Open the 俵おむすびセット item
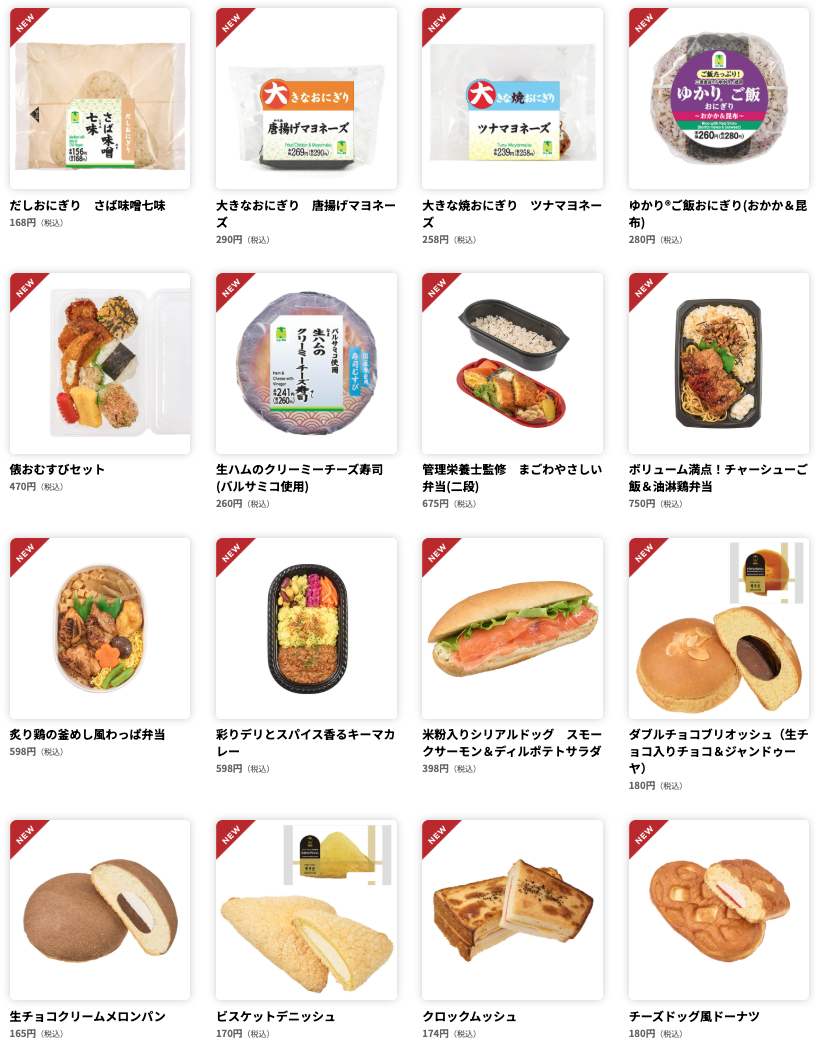The image size is (816, 1044). pyautogui.click(x=100, y=364)
